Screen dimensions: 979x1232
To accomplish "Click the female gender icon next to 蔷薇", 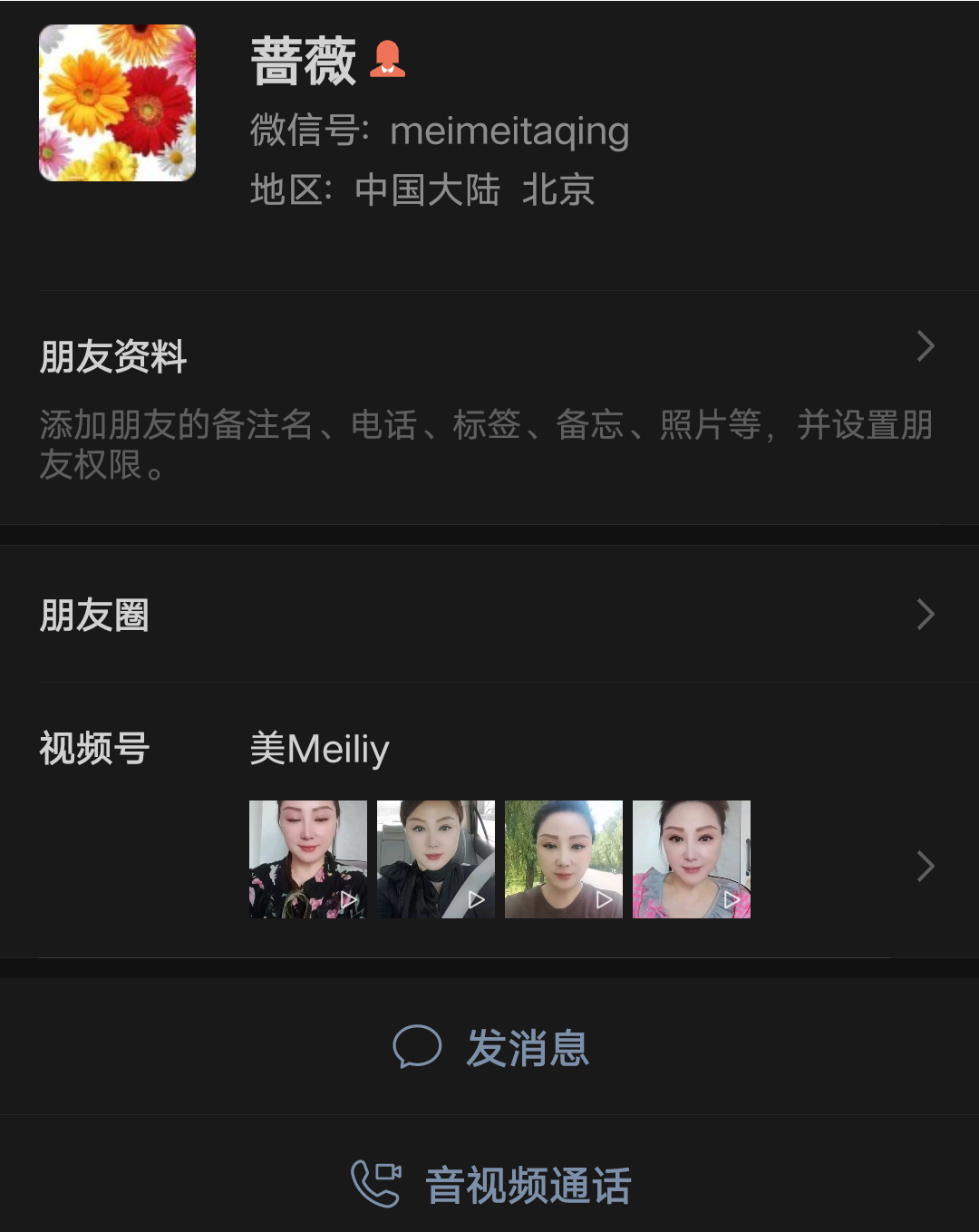I will click(x=389, y=61).
